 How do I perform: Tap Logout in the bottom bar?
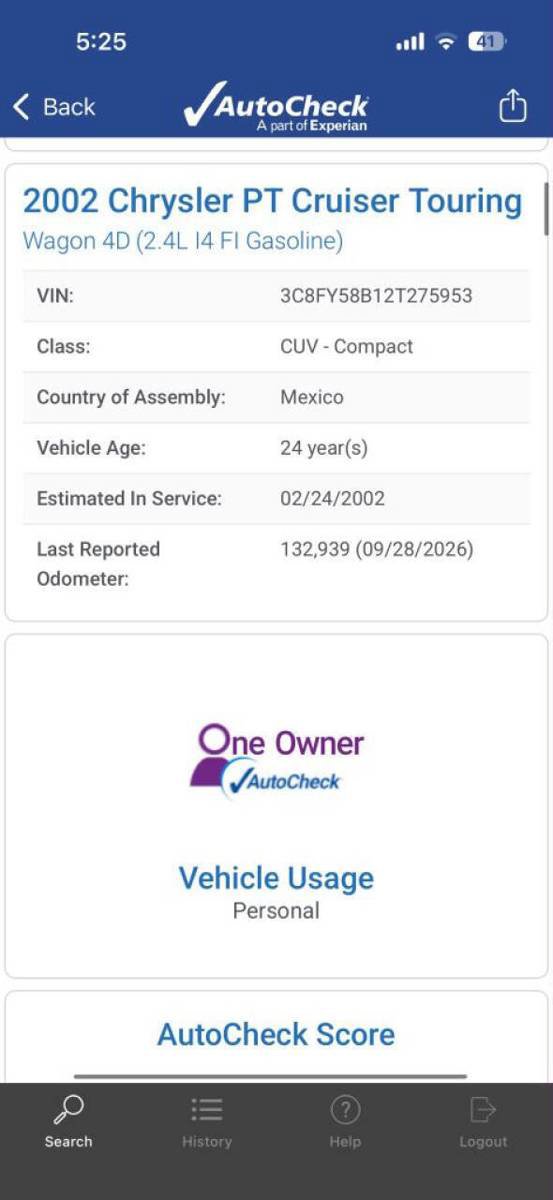[483, 1122]
